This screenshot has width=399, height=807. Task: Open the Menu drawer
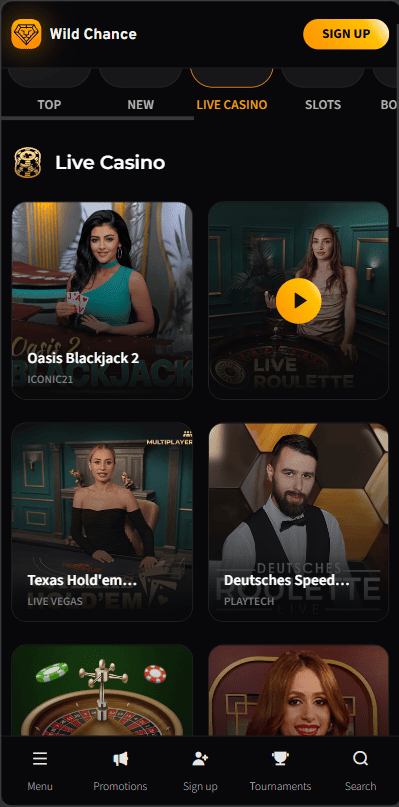40,771
